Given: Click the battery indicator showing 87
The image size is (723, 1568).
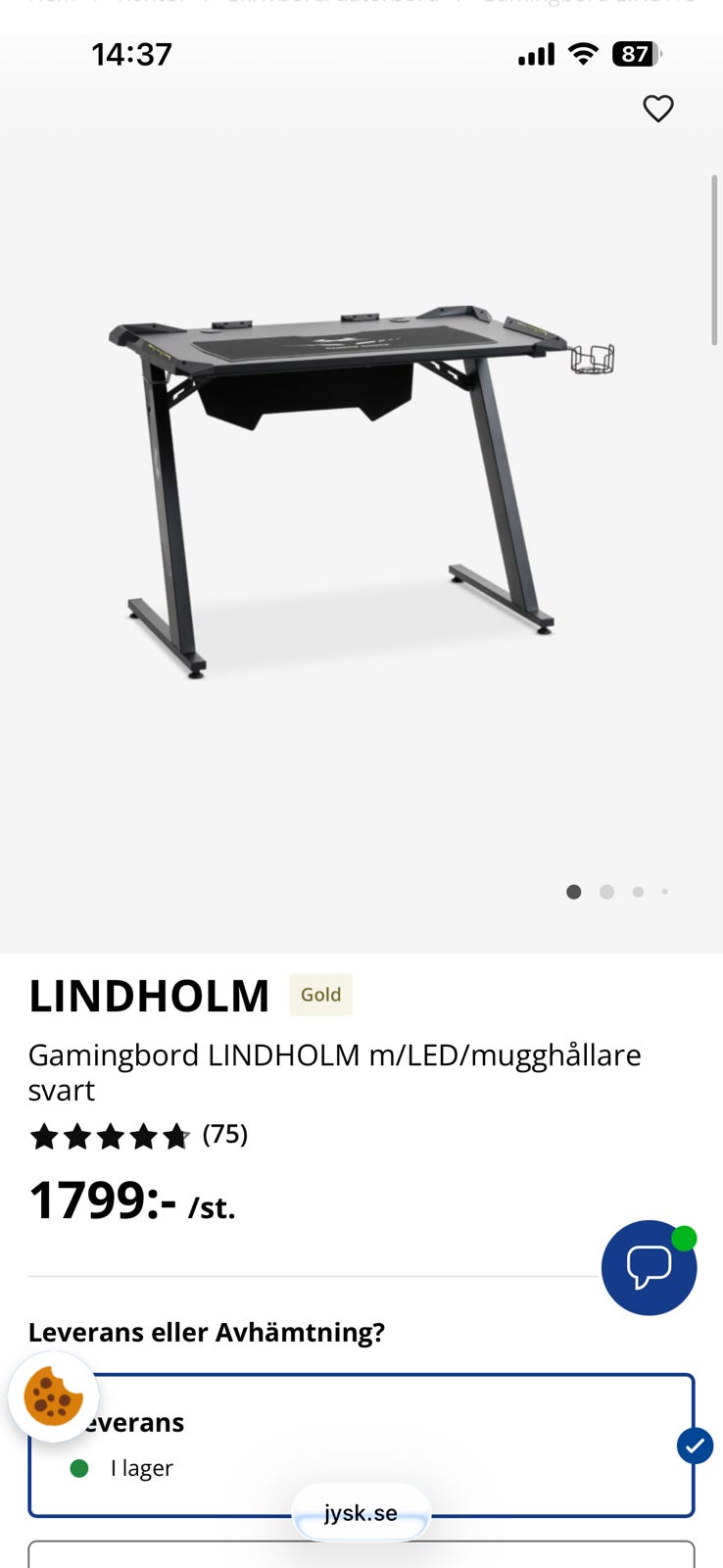Looking at the screenshot, I should click(x=634, y=55).
